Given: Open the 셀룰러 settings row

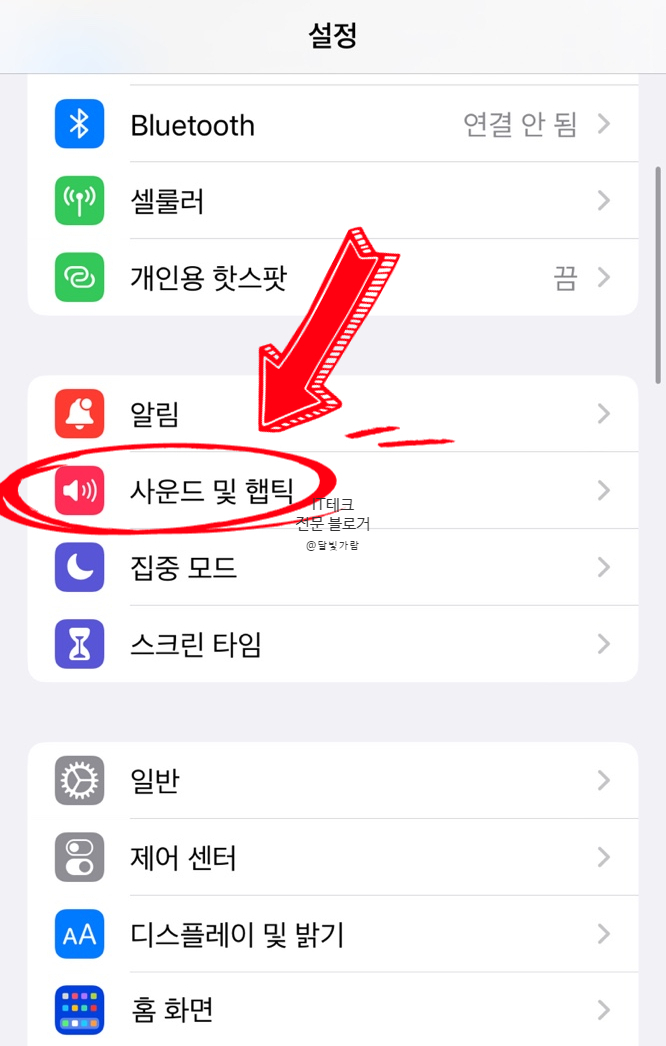Looking at the screenshot, I should 333,201.
